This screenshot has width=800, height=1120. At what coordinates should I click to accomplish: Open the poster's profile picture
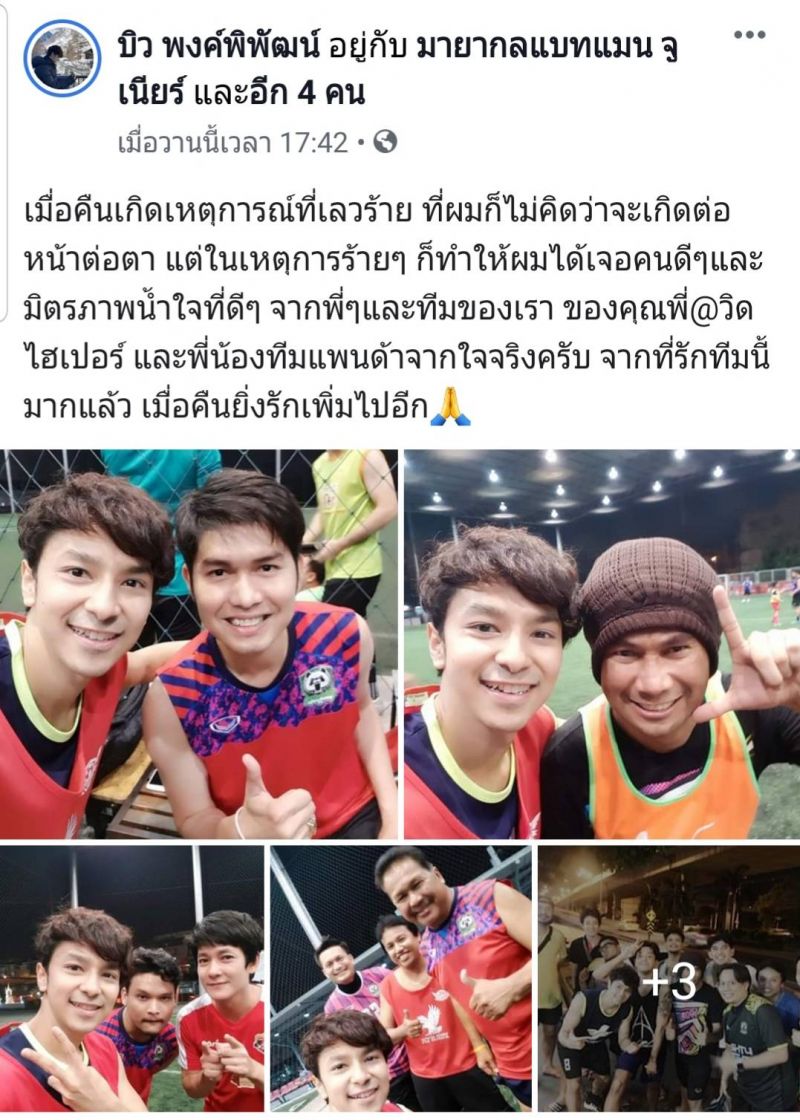(x=62, y=58)
